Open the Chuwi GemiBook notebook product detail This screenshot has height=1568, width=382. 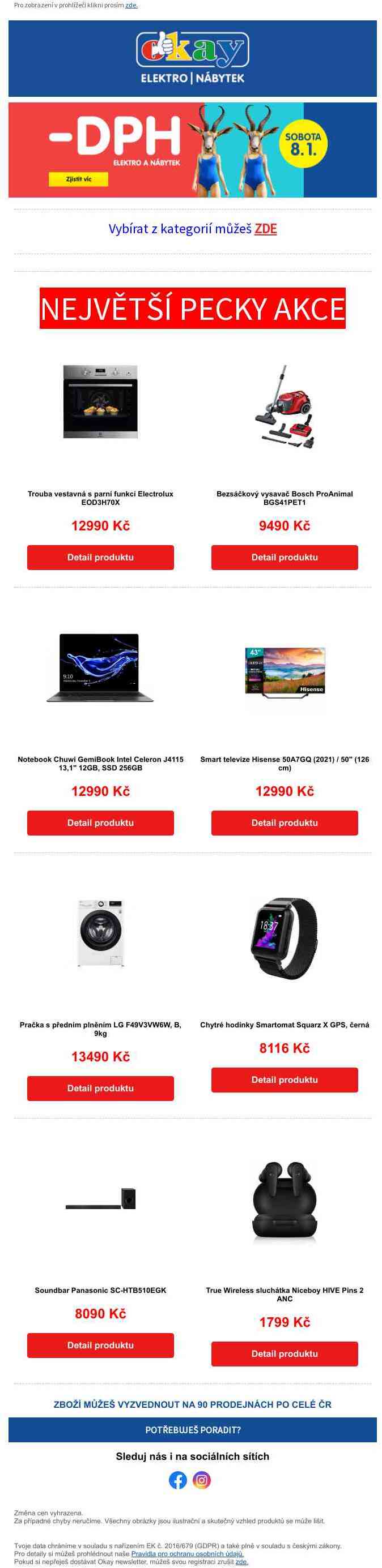(100, 822)
